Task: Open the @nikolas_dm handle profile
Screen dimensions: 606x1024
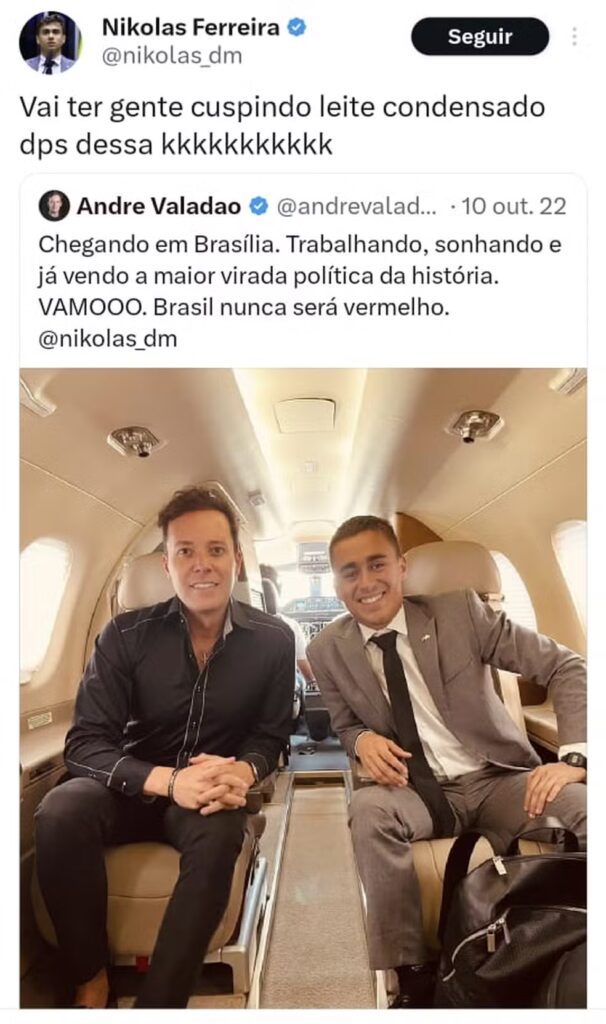Action: coord(171,56)
